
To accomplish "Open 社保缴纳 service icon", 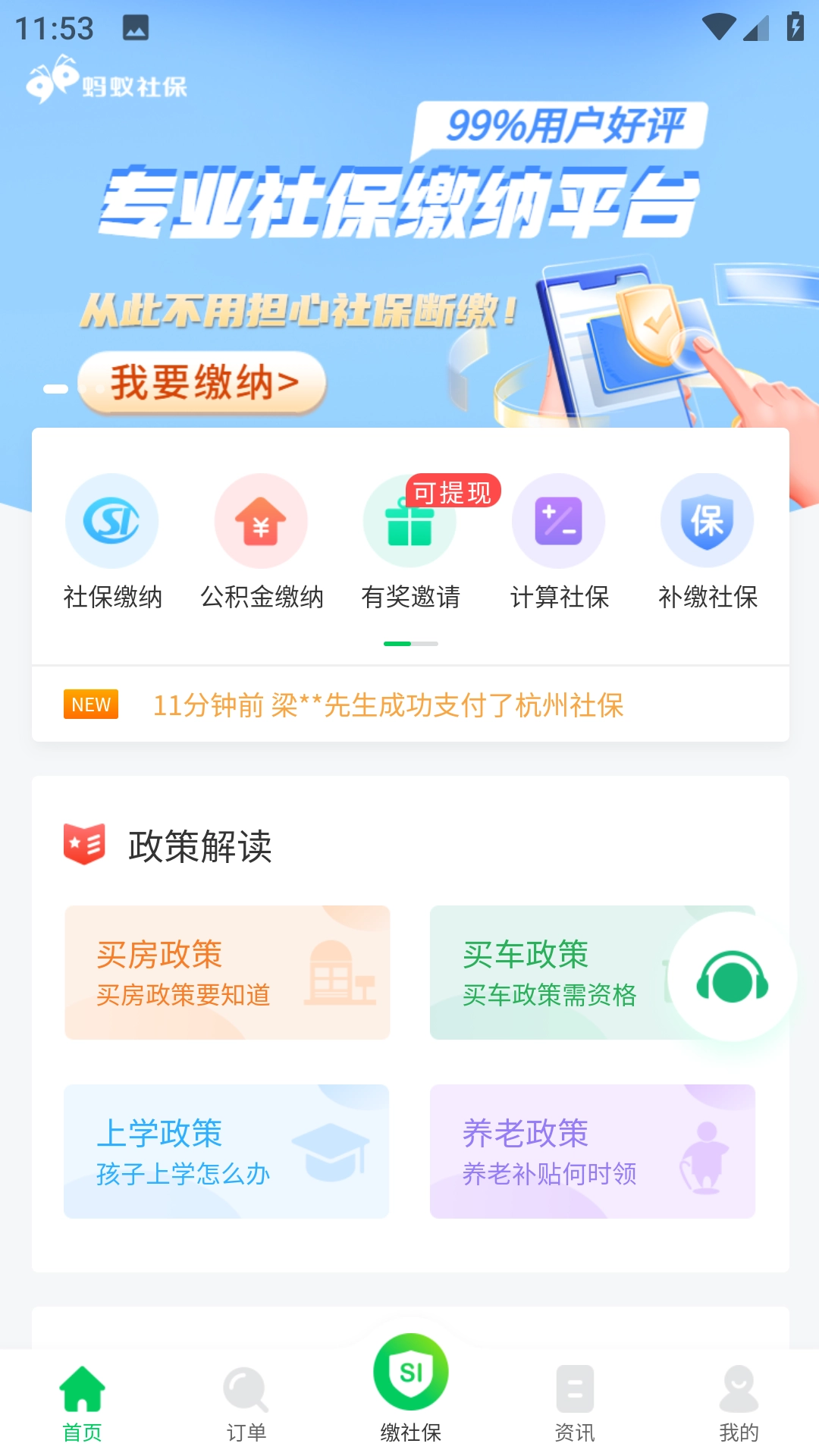I will (x=111, y=521).
